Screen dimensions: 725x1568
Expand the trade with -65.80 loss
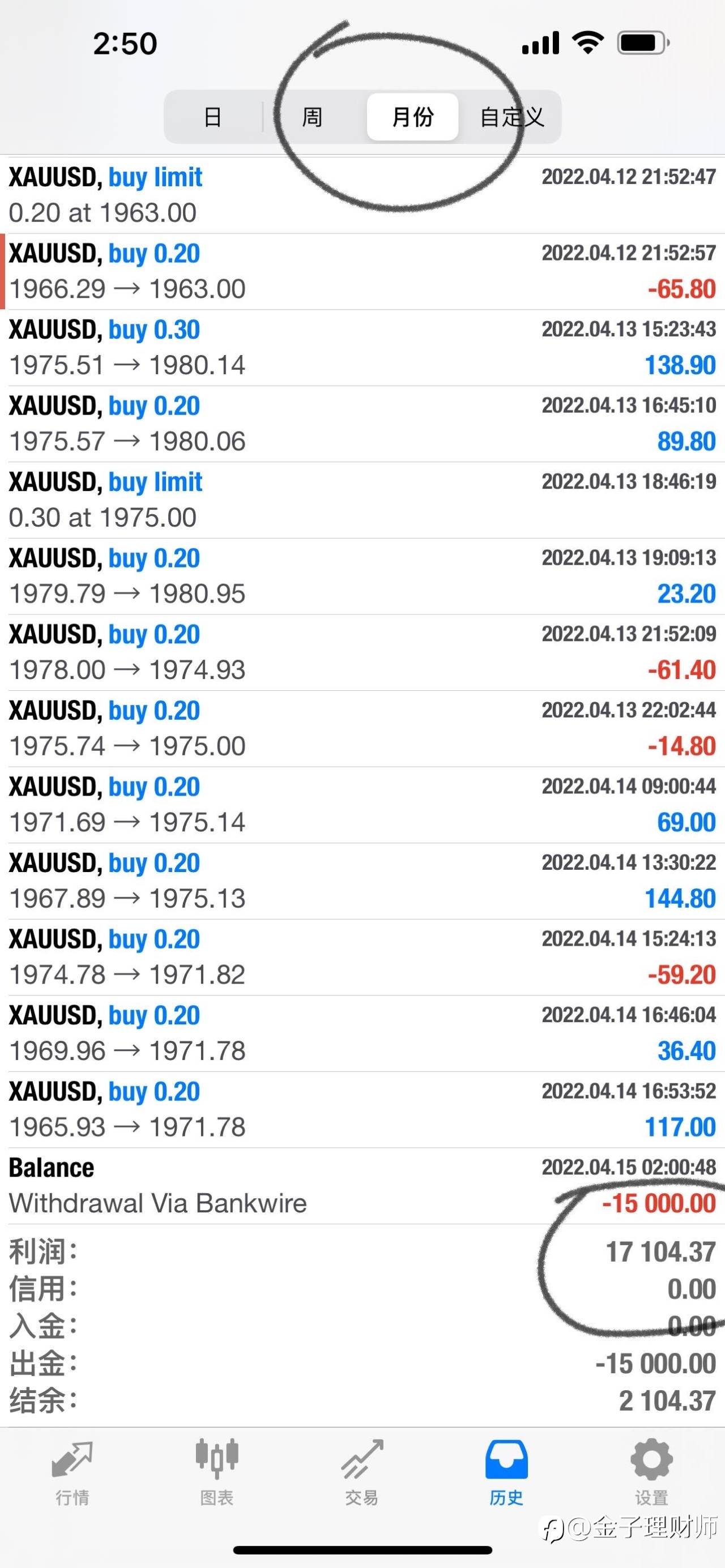362,271
